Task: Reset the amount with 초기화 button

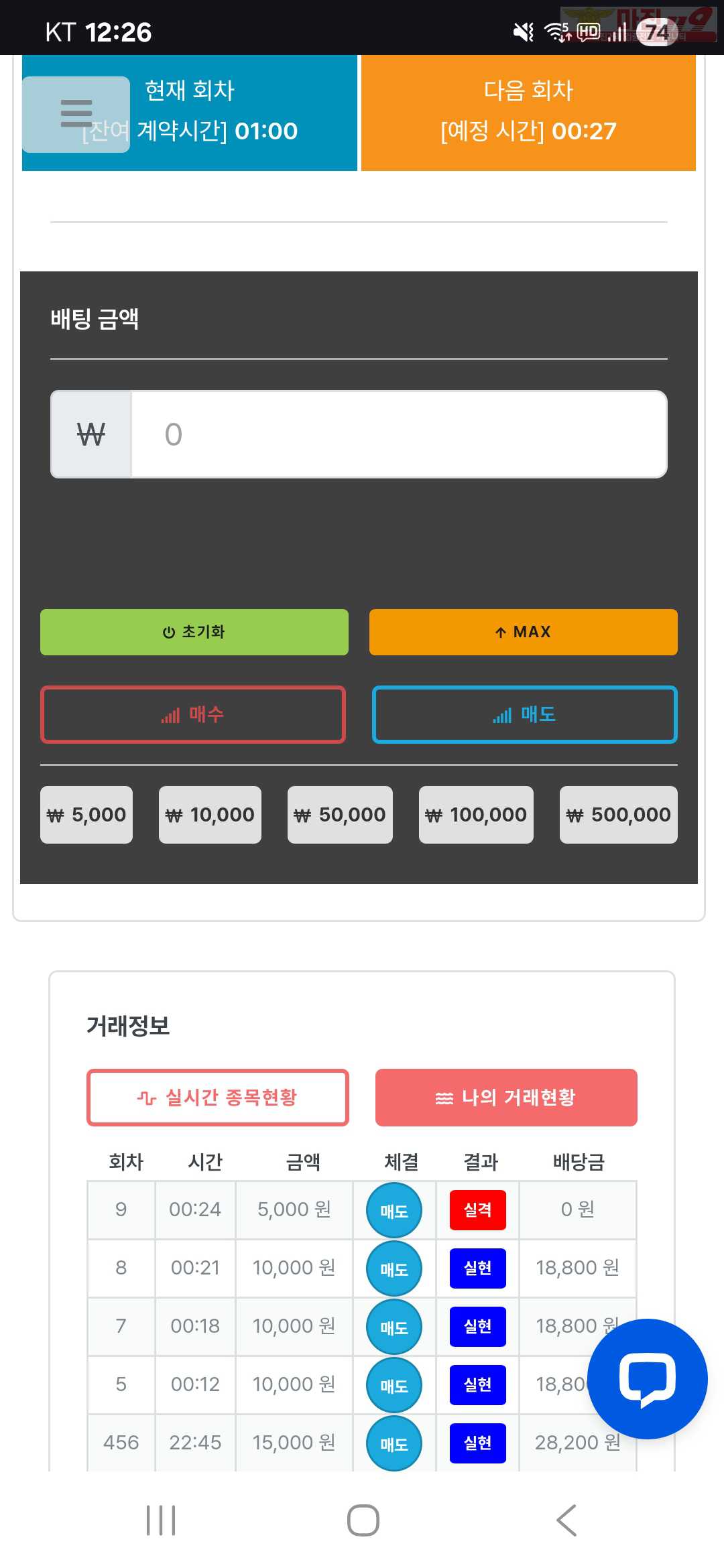Action: point(194,632)
